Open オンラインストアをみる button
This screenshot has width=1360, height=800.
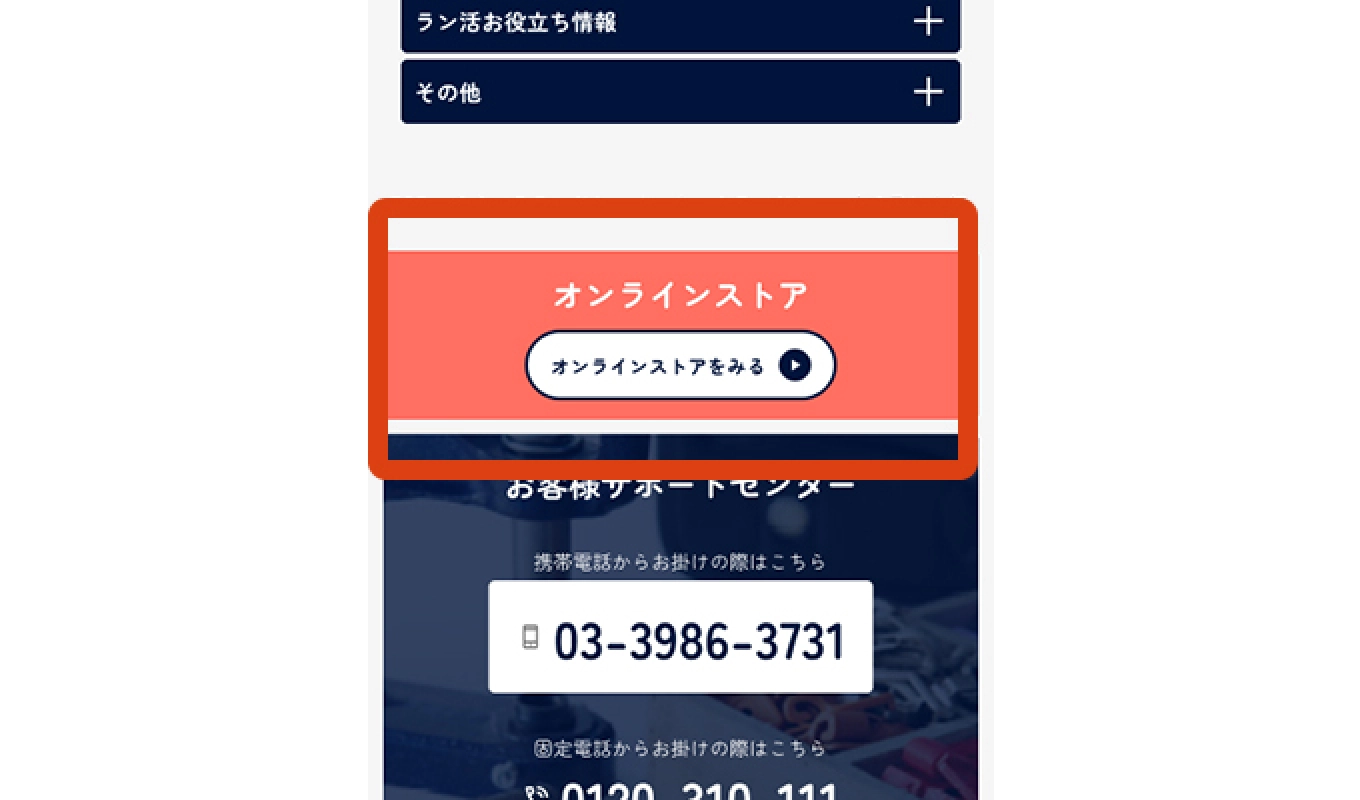[x=680, y=366]
